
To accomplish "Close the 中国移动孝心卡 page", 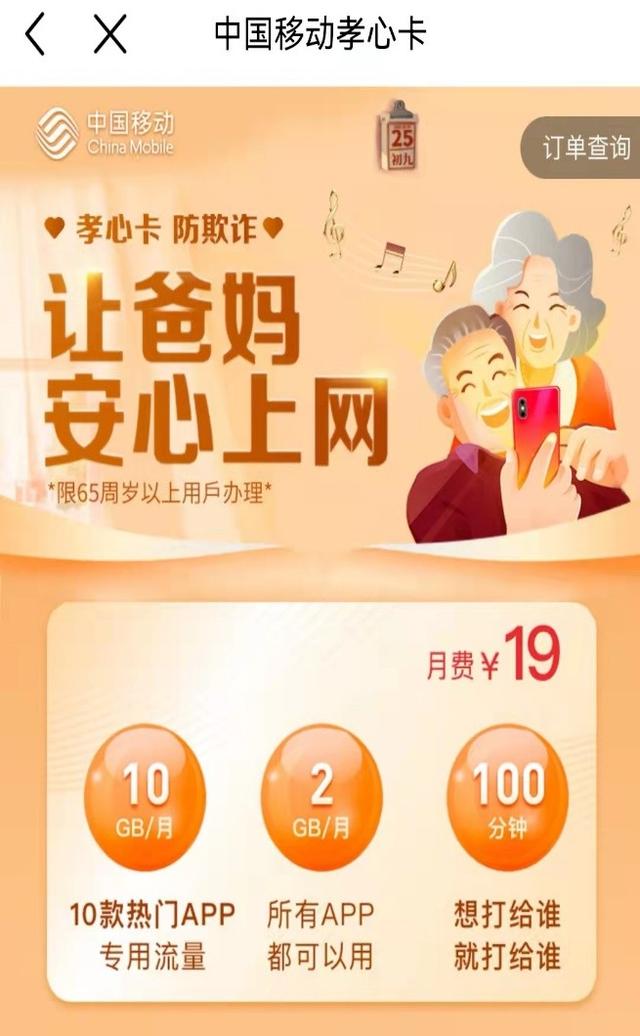I will coord(110,34).
